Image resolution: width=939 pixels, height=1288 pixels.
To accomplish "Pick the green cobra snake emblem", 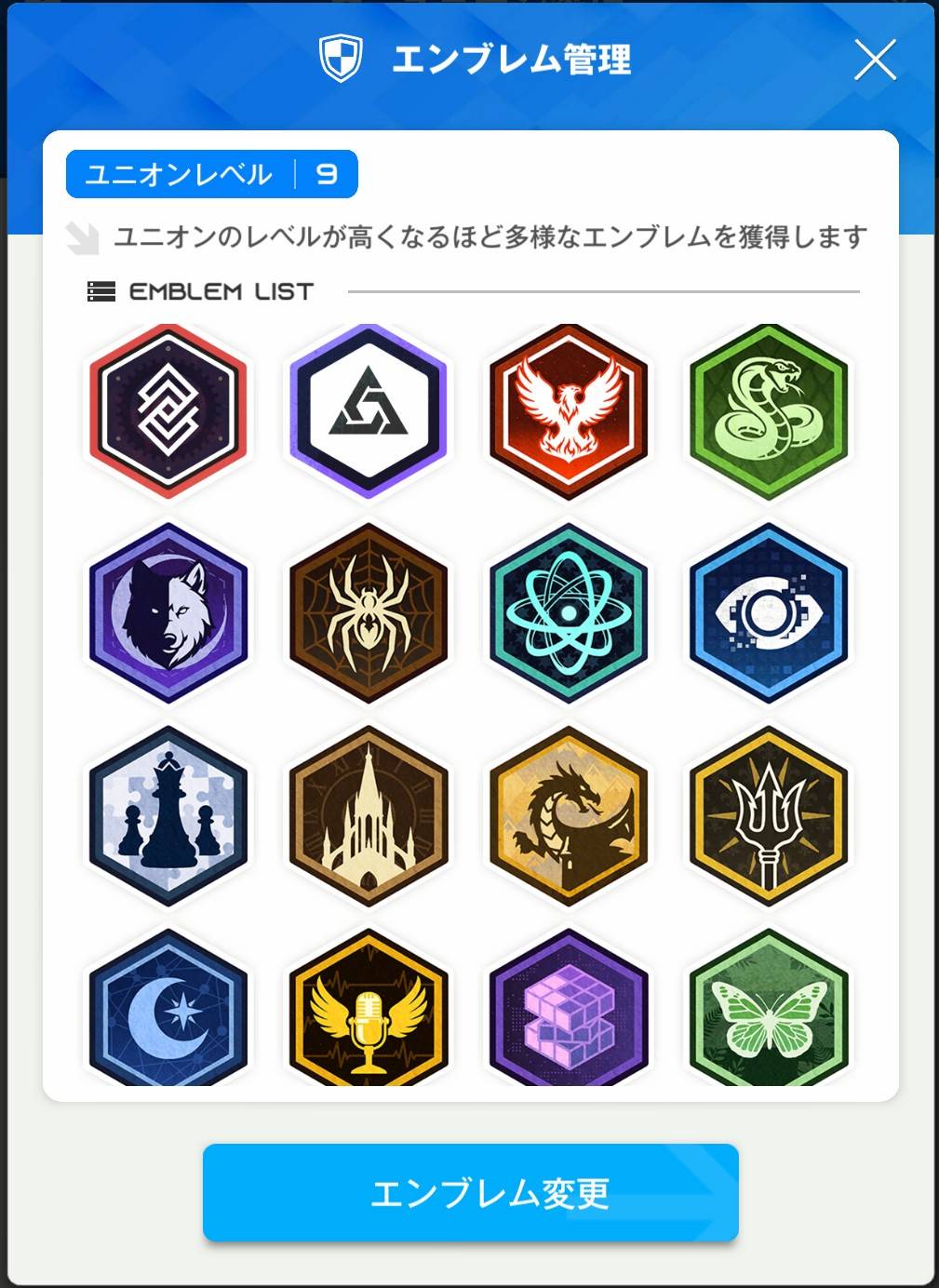I will pos(769,411).
